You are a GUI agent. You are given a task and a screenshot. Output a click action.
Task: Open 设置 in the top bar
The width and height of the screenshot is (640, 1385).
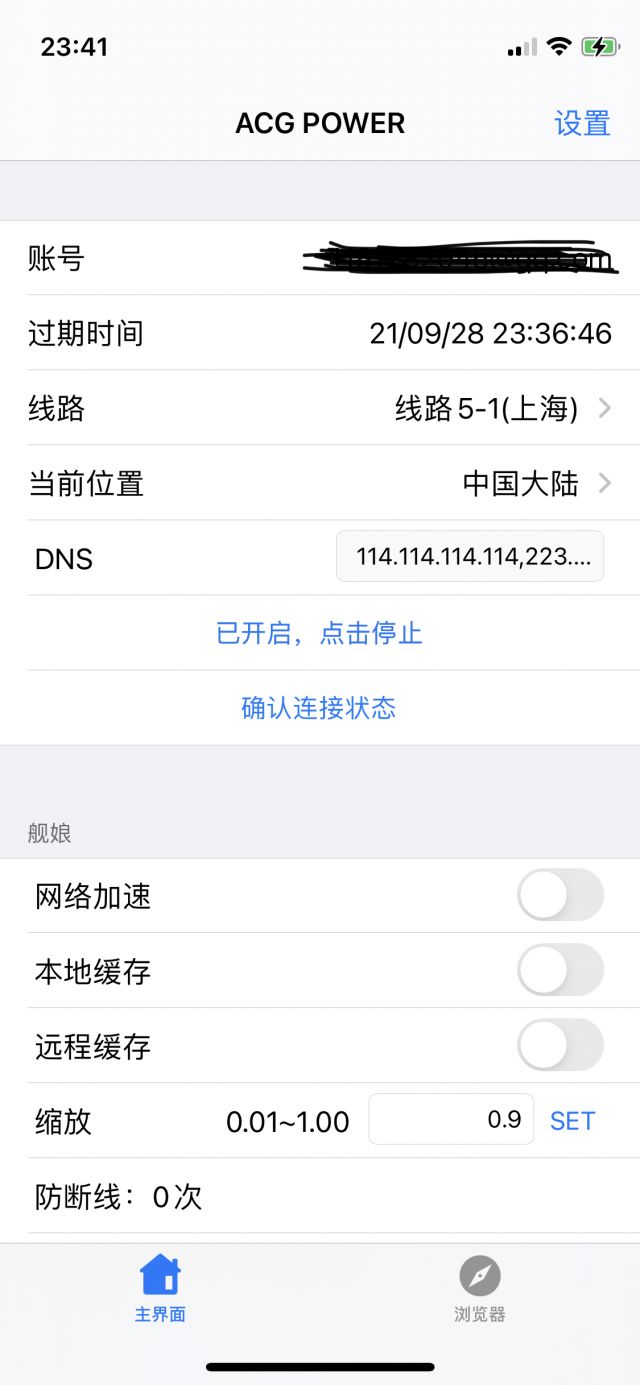[x=582, y=123]
